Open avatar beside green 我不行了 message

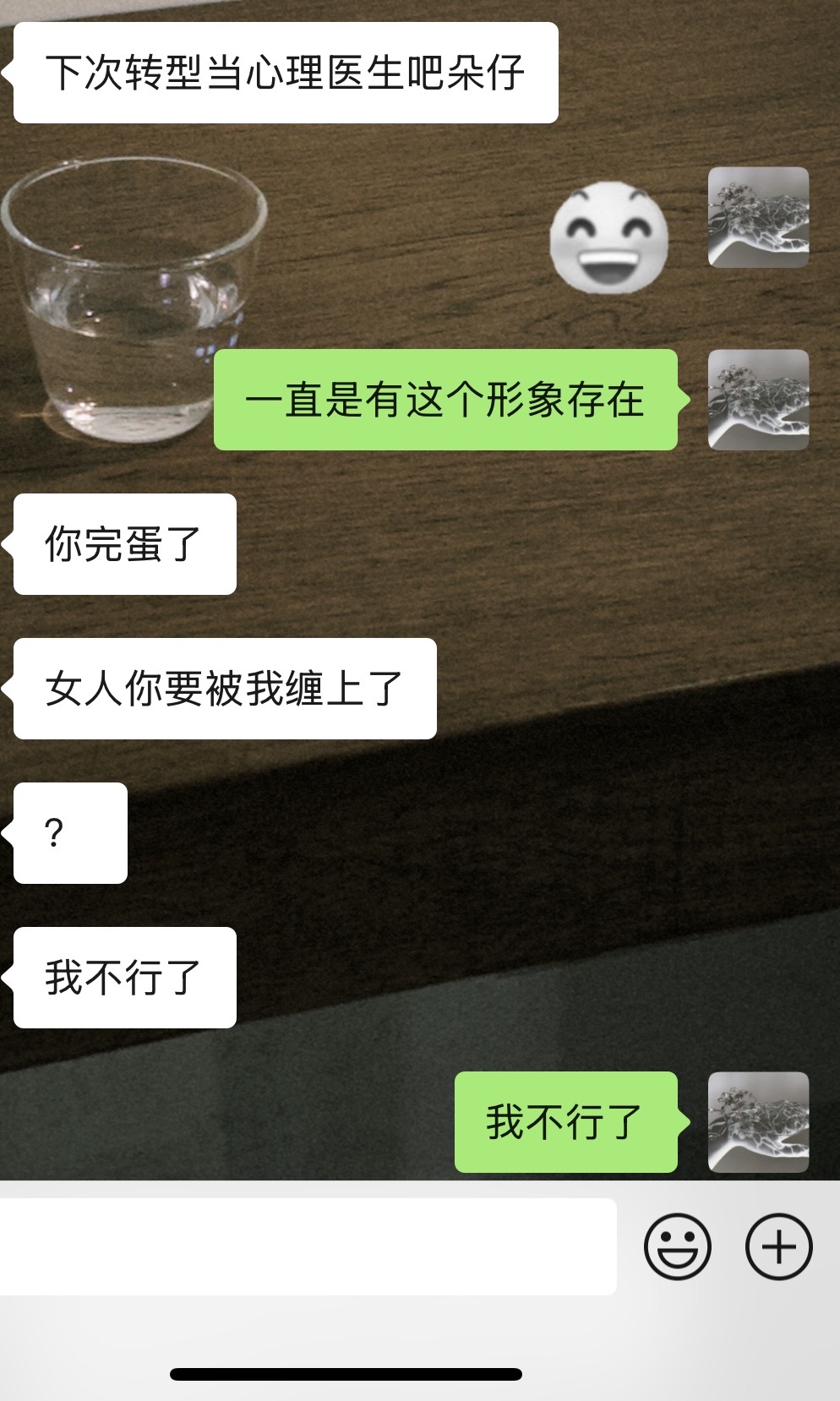tap(758, 1122)
